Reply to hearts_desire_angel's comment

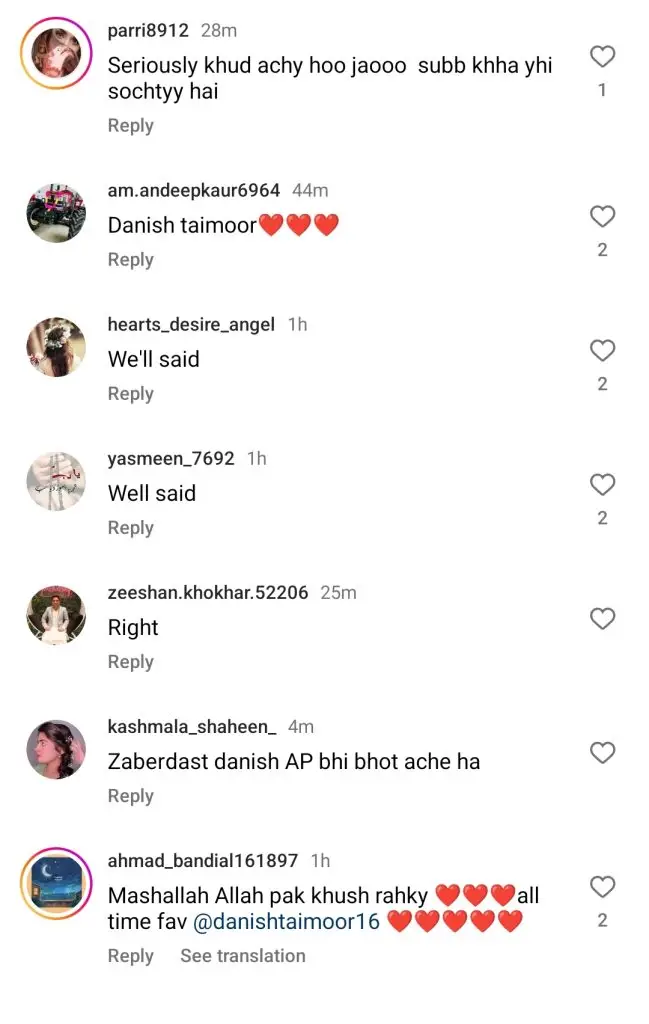(130, 394)
